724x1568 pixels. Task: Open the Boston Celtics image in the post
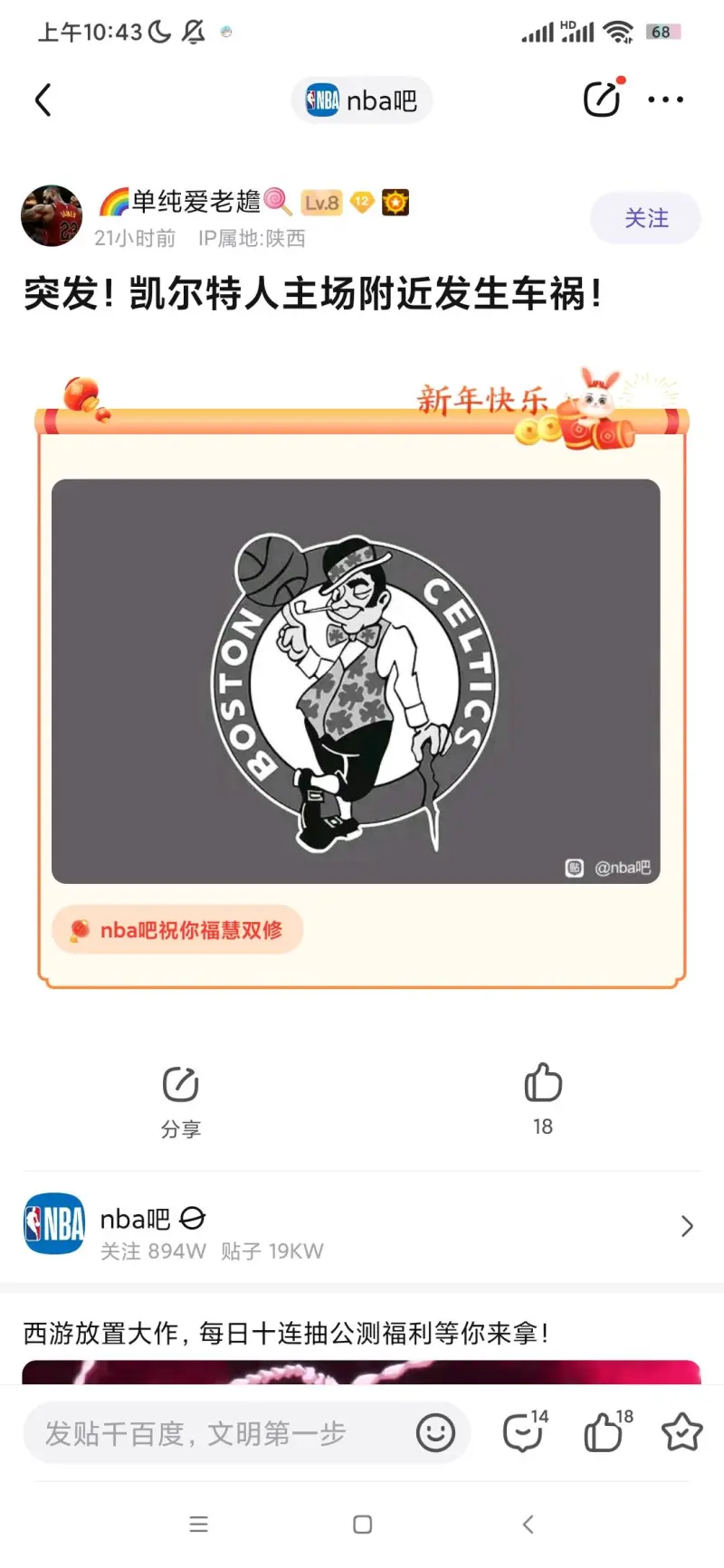pos(356,680)
